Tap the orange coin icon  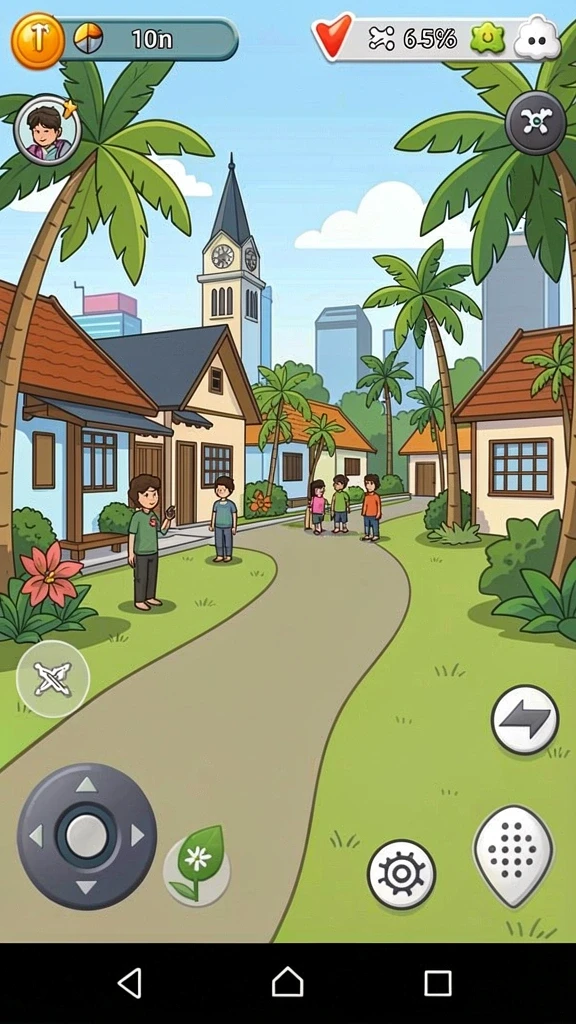(38, 40)
